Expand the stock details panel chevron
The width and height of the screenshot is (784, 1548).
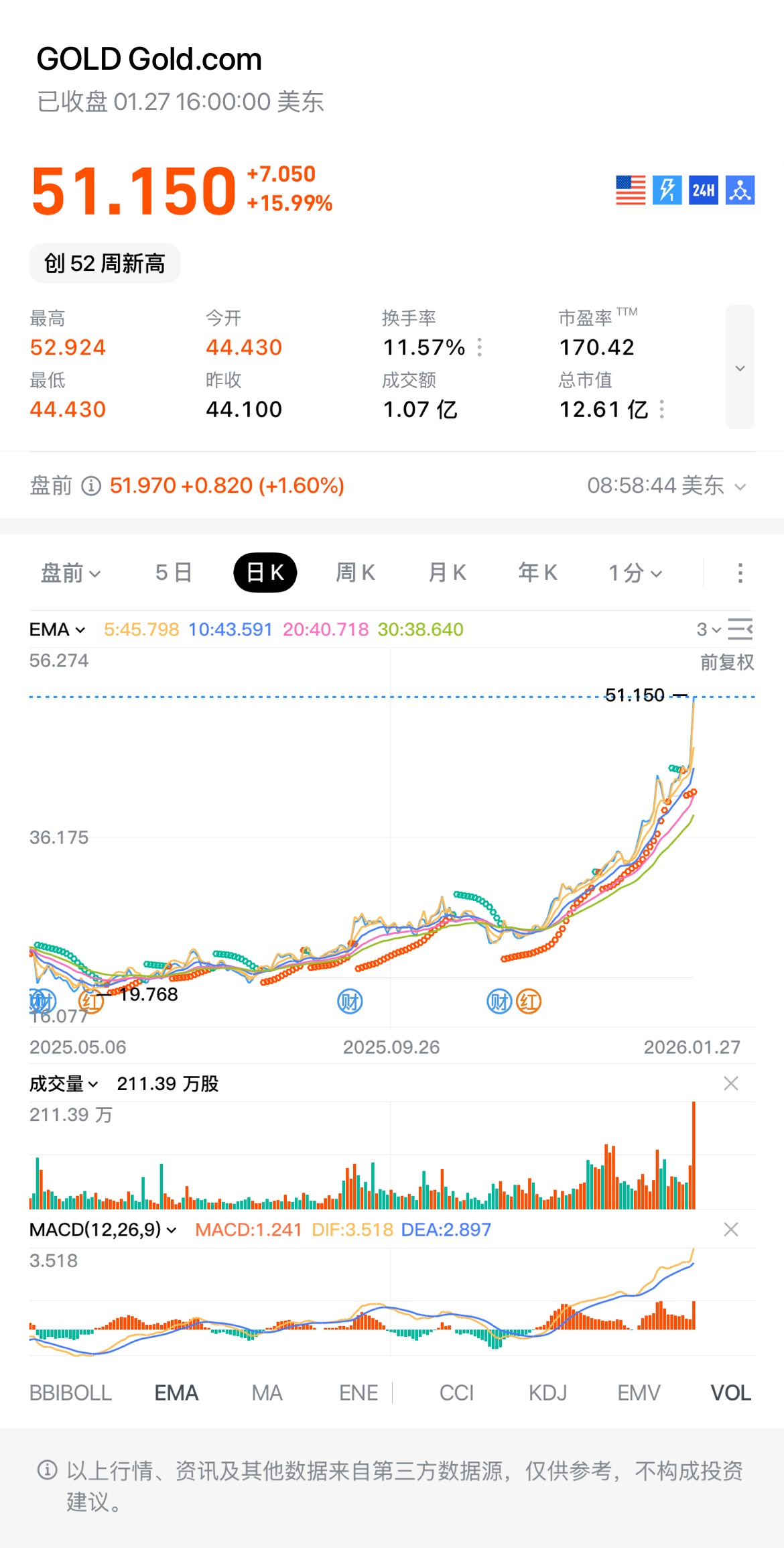click(x=740, y=367)
